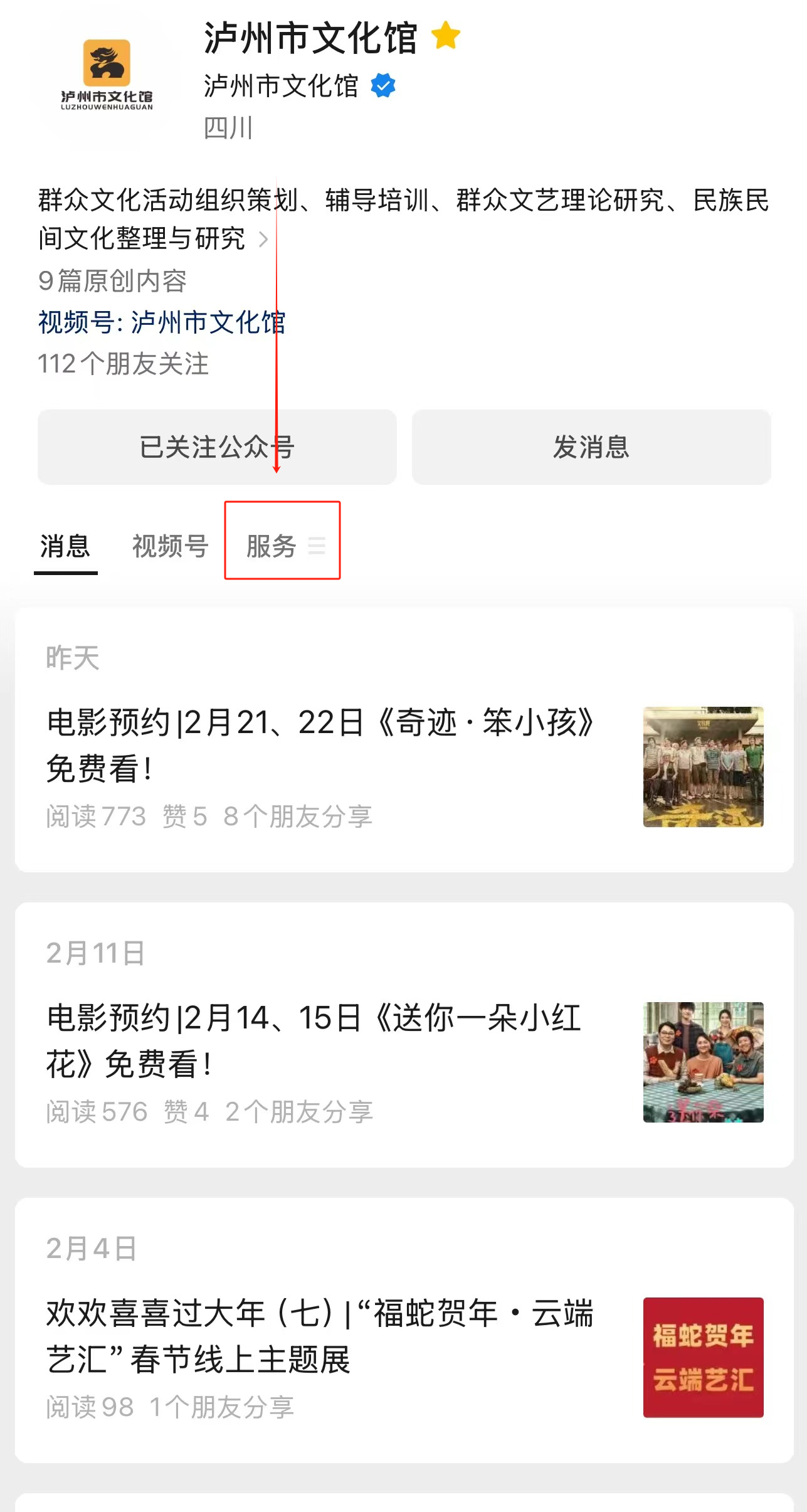Open the 福蛇贺年·云端艺汇 exhibition article
Viewport: 807px width, 1512px height.
coord(320,1335)
